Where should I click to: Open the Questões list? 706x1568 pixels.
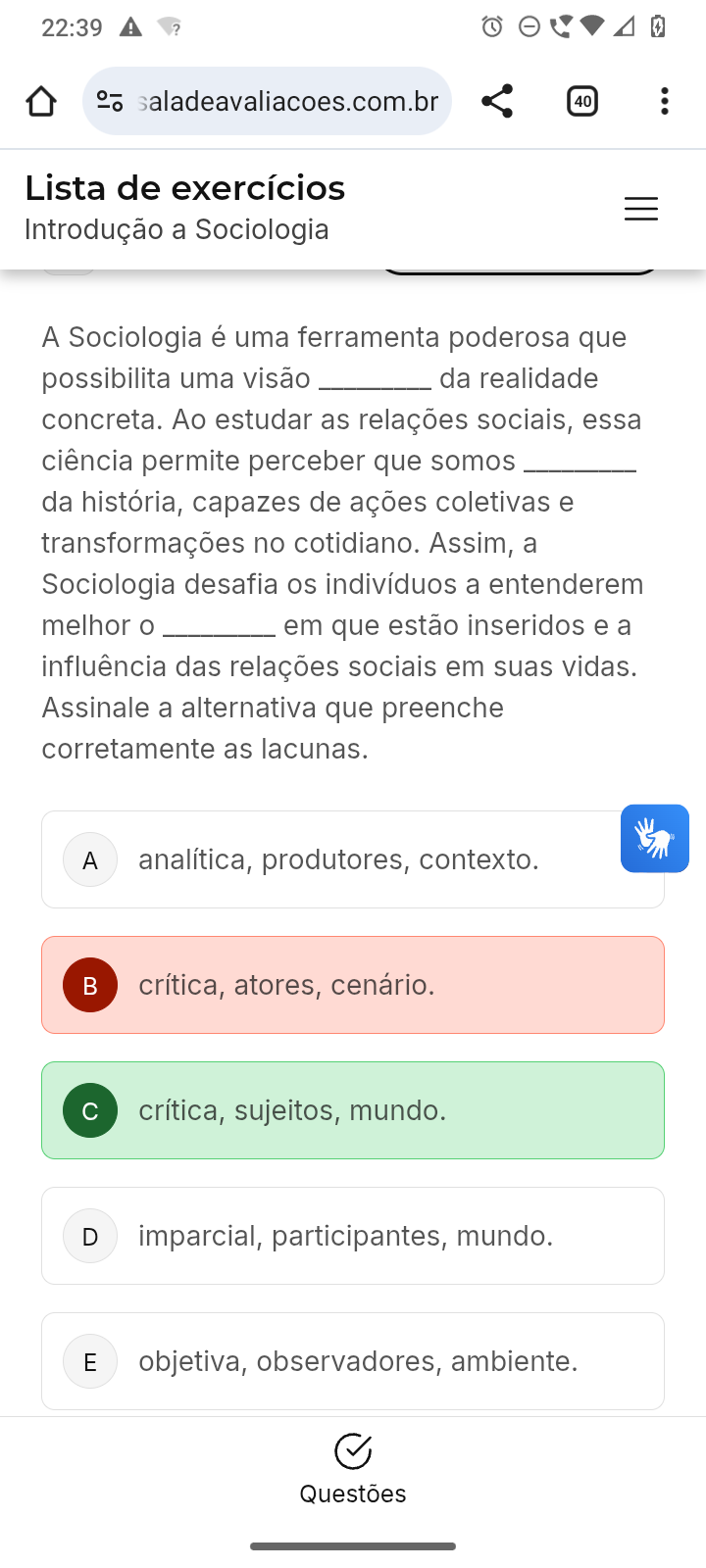tap(353, 1469)
